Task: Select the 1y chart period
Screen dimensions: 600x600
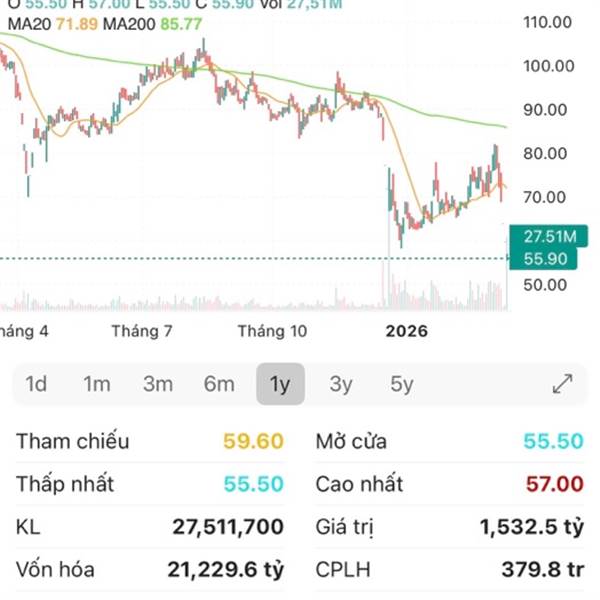Action: click(280, 384)
